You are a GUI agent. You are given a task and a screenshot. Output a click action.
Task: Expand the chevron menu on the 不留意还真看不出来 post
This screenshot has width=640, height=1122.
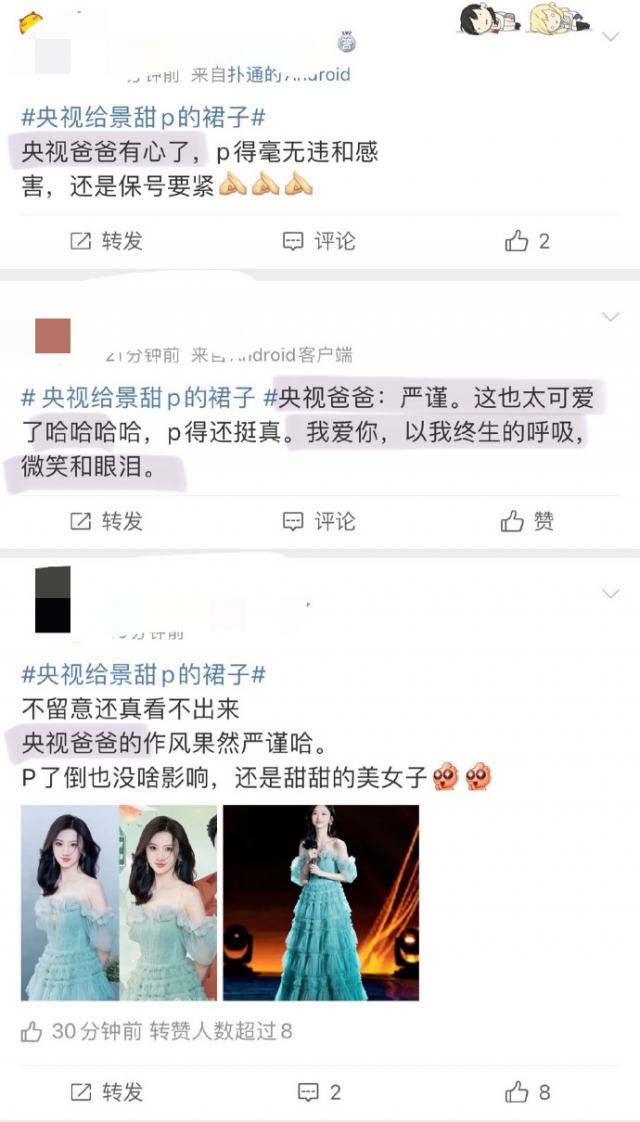(611, 593)
